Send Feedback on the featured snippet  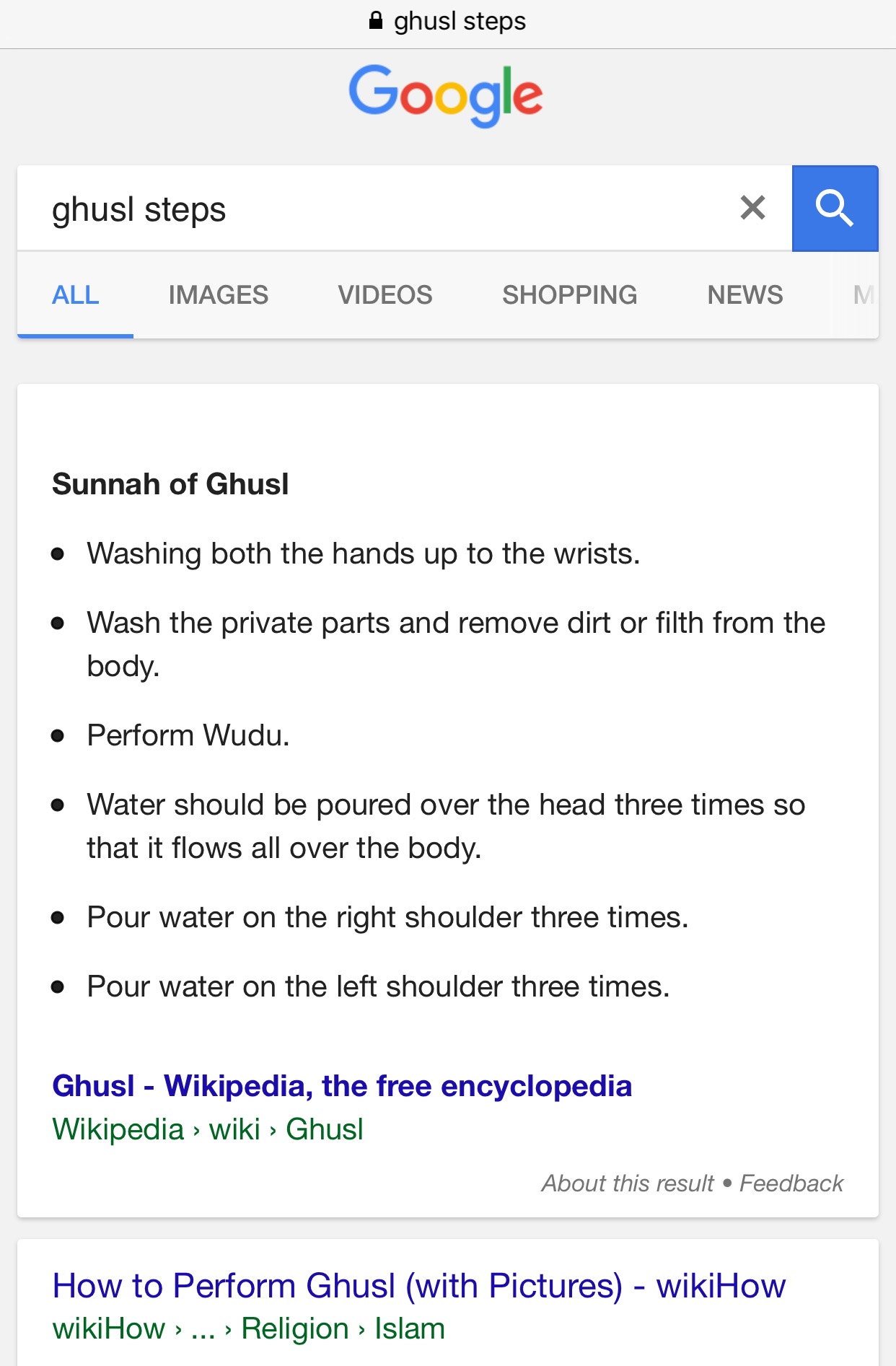pos(791,1183)
